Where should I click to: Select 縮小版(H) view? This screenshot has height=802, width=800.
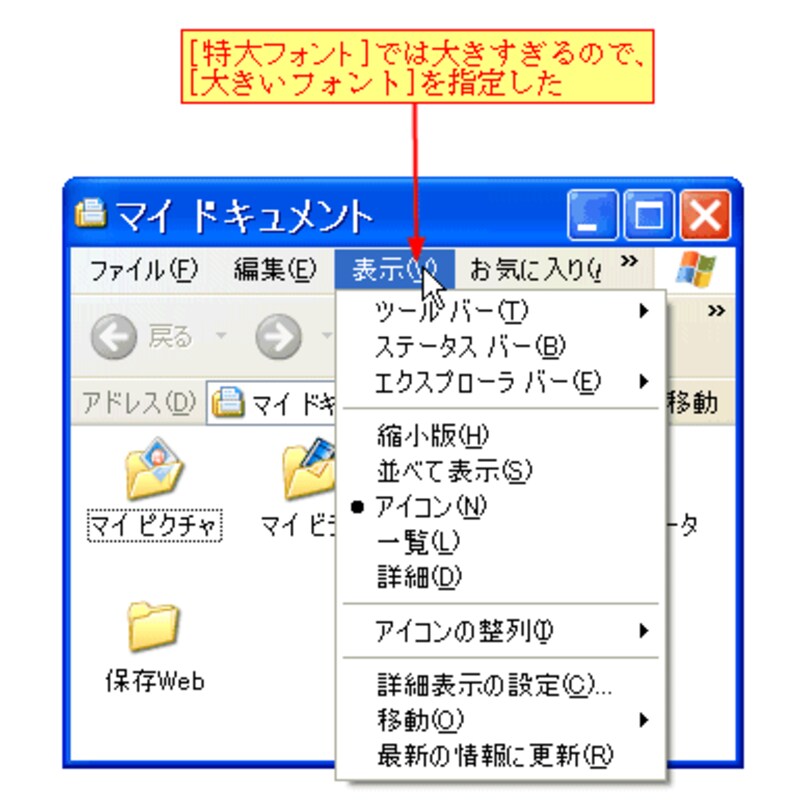[432, 436]
